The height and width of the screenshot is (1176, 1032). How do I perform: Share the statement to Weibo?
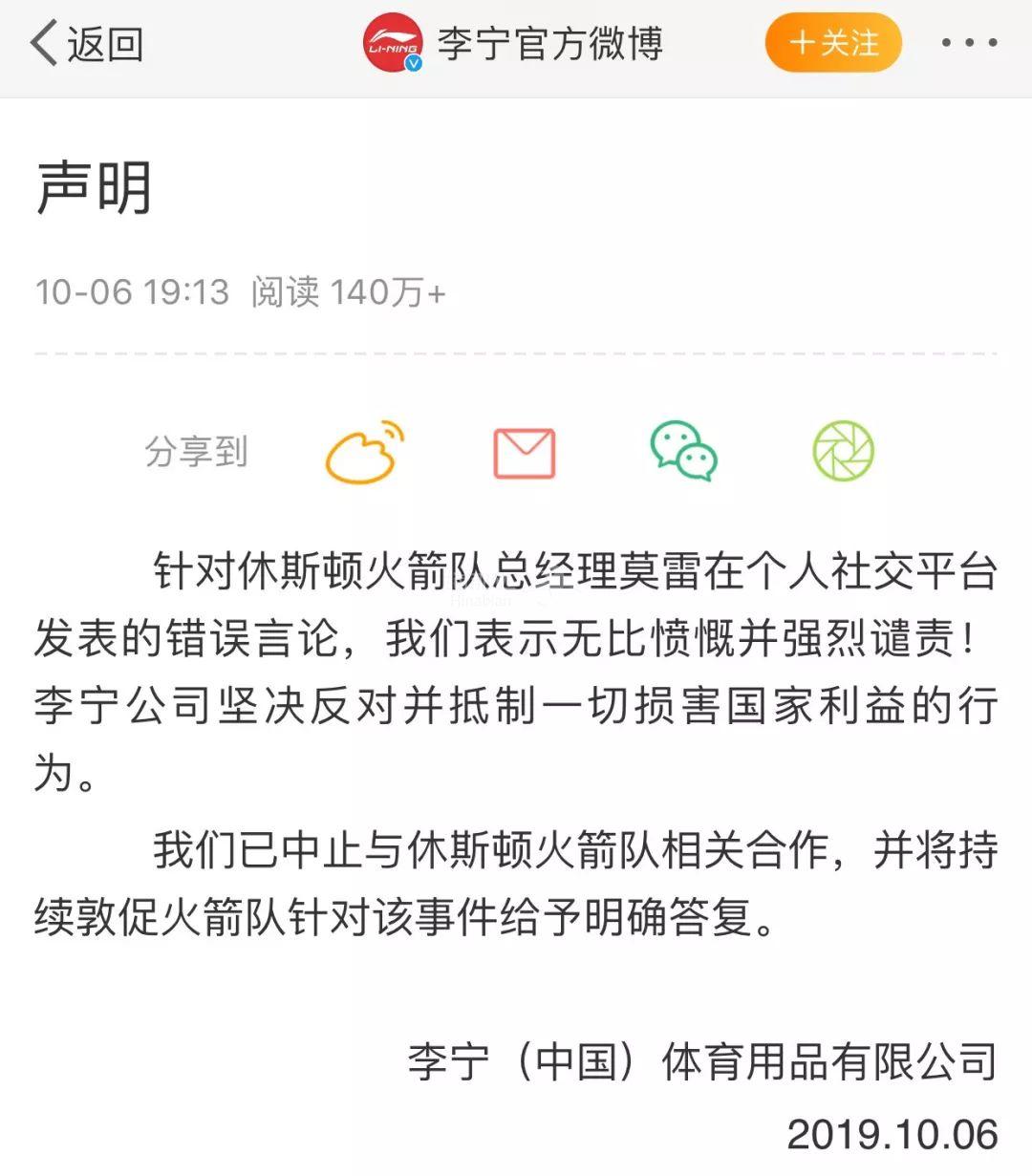click(x=364, y=452)
